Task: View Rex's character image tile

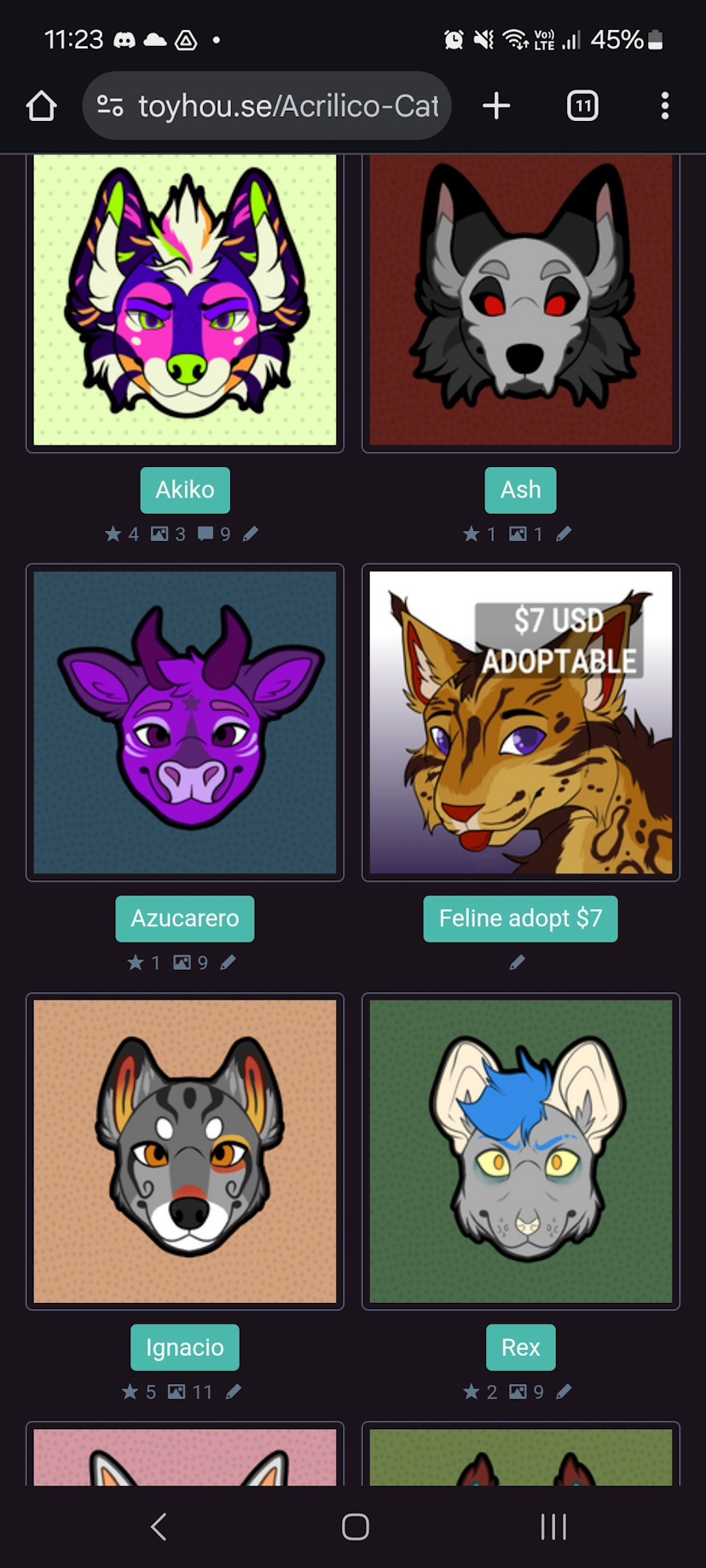Action: click(521, 1150)
